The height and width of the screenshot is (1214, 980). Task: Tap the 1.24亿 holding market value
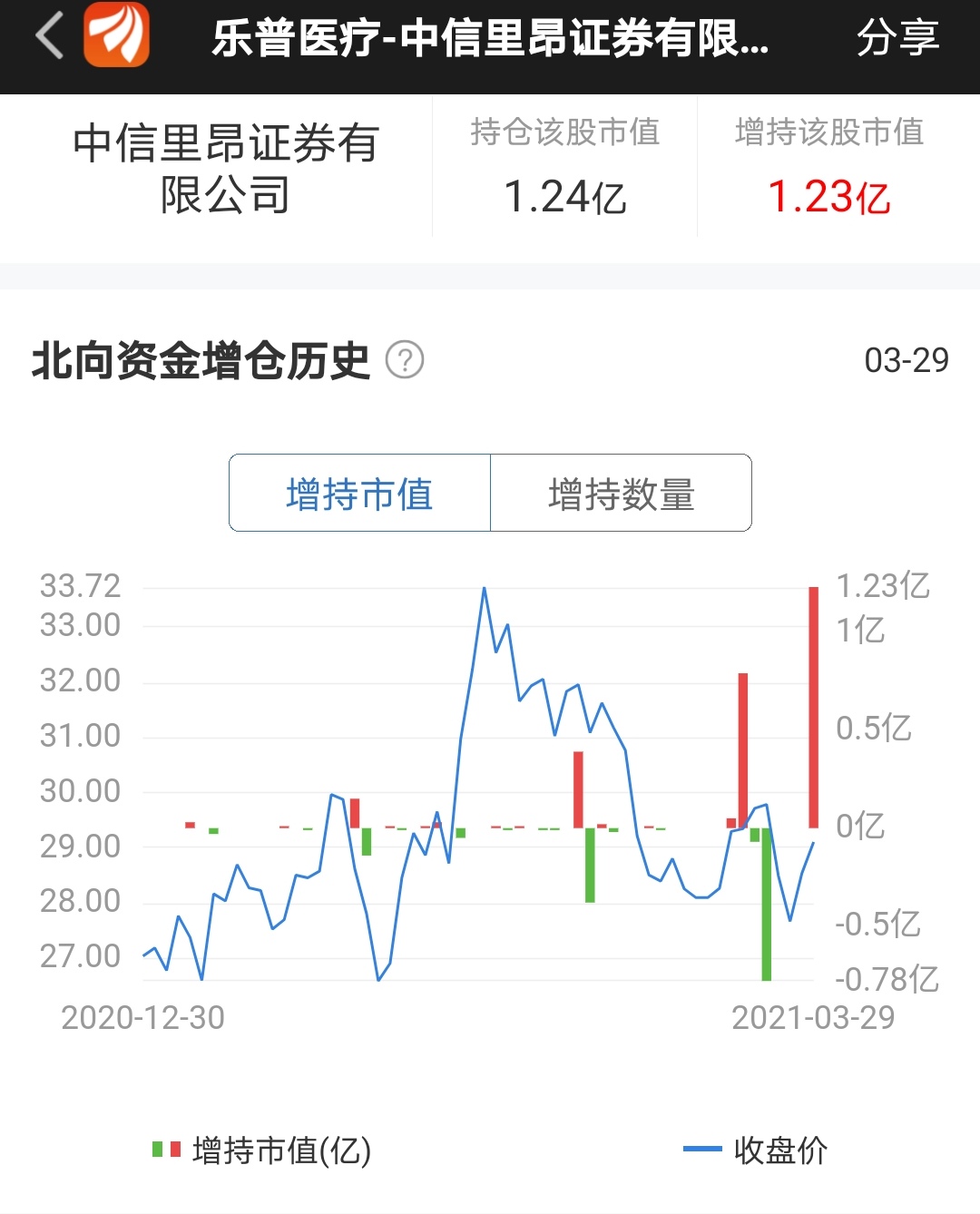[564, 193]
